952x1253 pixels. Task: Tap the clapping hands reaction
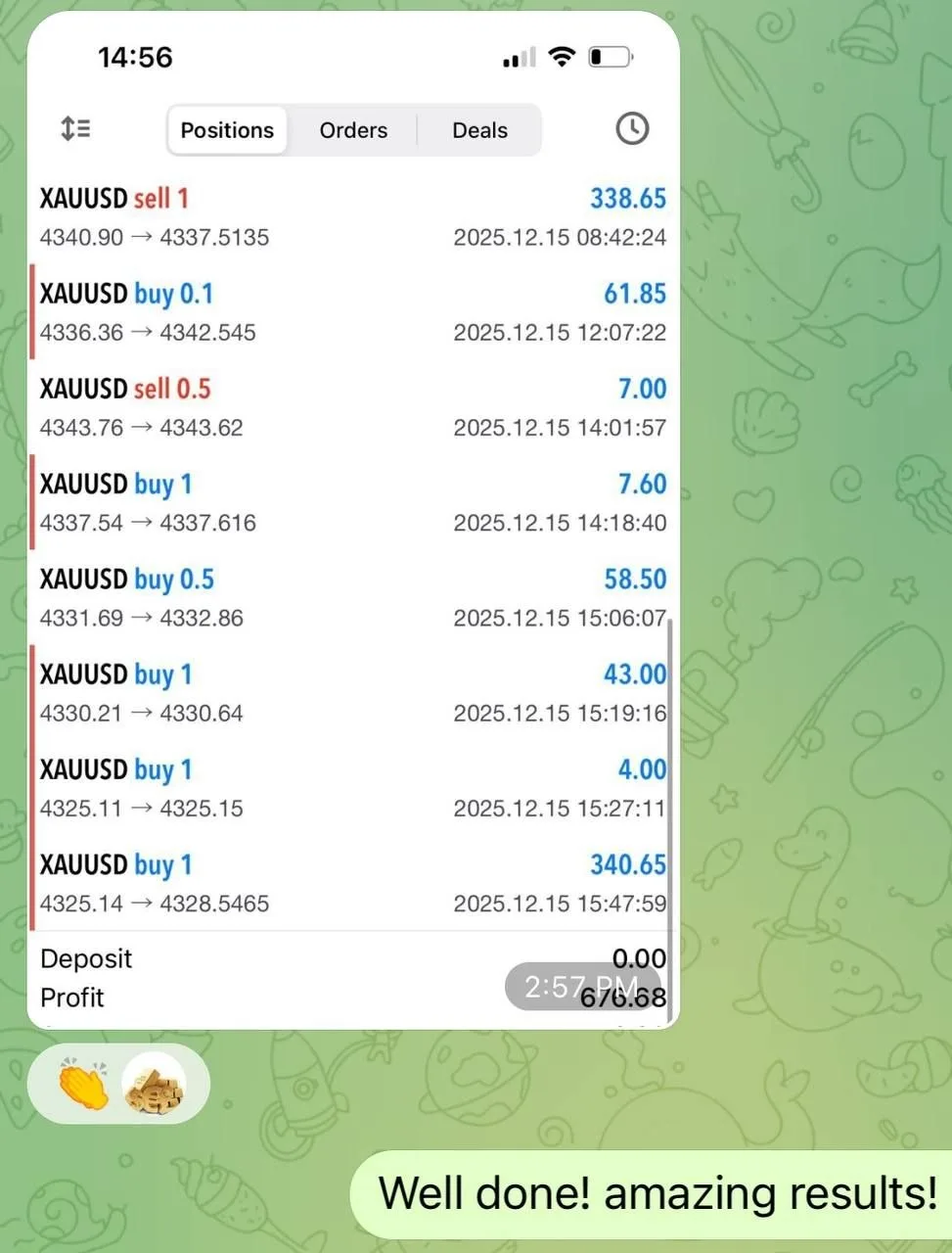(x=84, y=1085)
